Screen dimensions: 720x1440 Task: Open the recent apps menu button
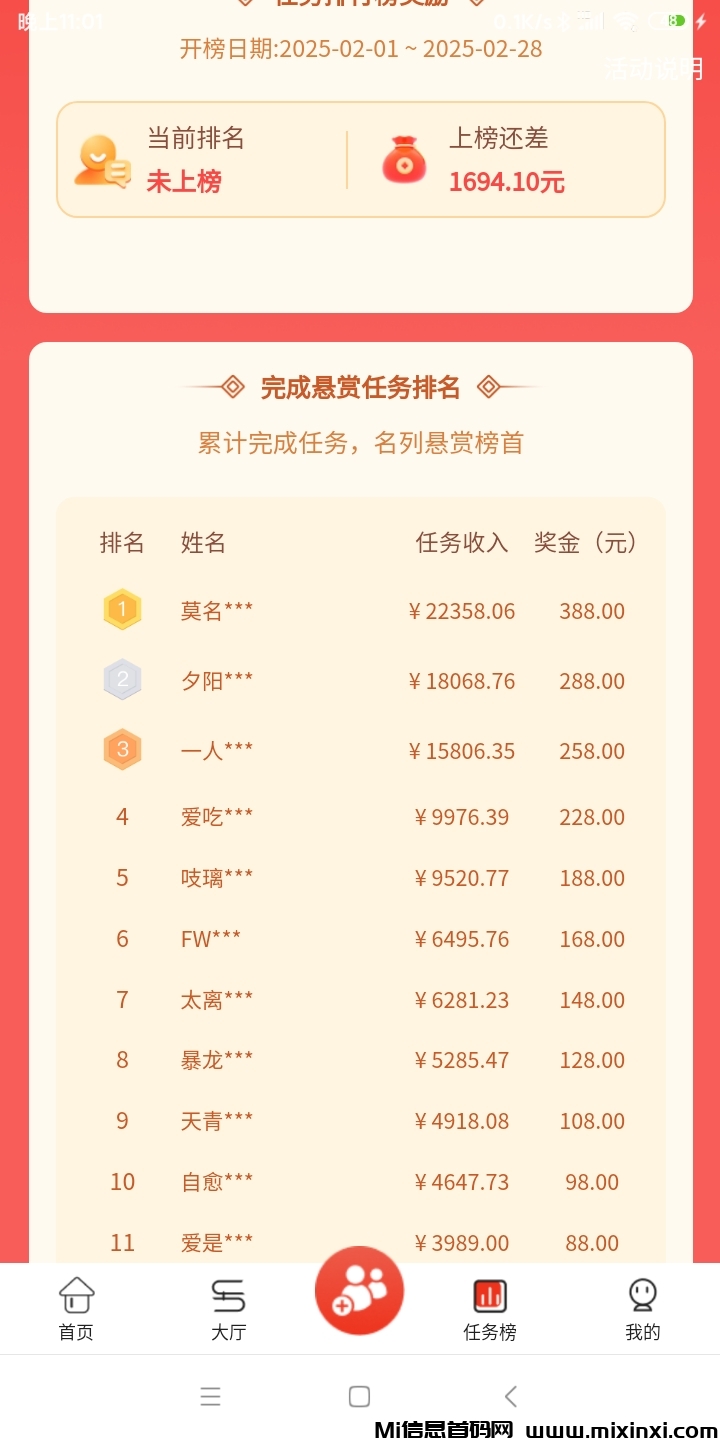coord(210,1396)
